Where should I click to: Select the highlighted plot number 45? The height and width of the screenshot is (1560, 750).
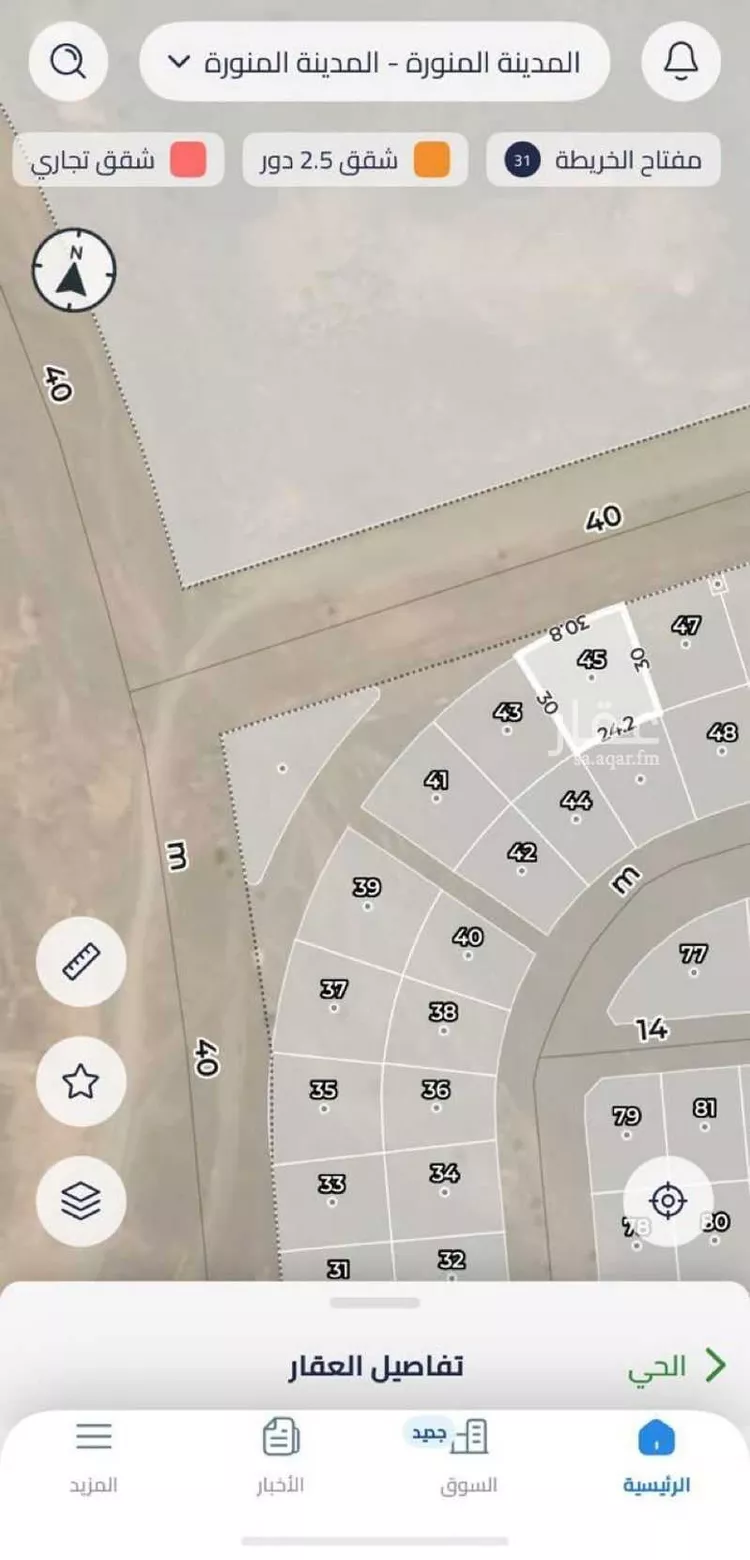pos(590,666)
